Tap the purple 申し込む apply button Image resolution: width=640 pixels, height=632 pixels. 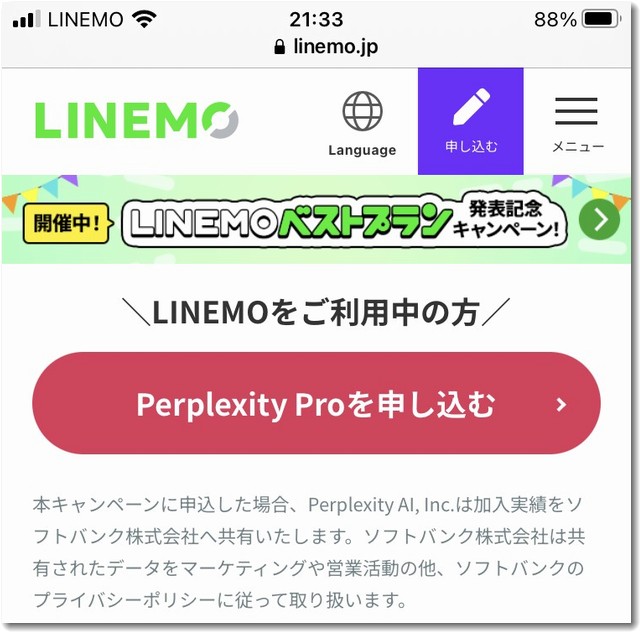pyautogui.click(x=470, y=121)
